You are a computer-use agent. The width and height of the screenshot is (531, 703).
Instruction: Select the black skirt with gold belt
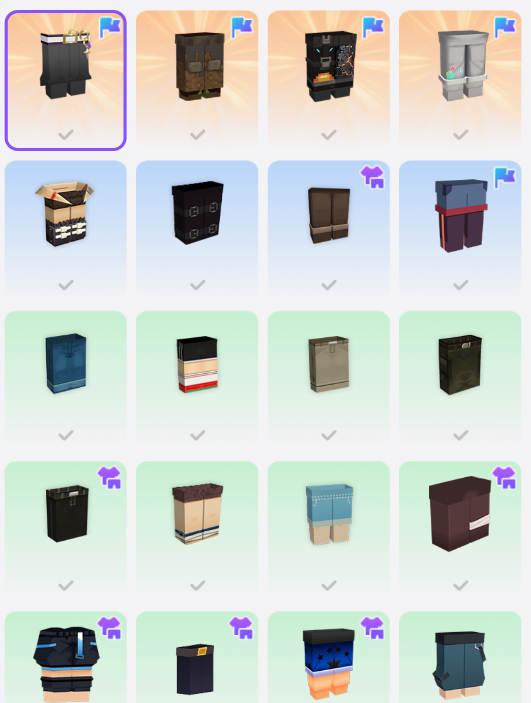point(65,80)
